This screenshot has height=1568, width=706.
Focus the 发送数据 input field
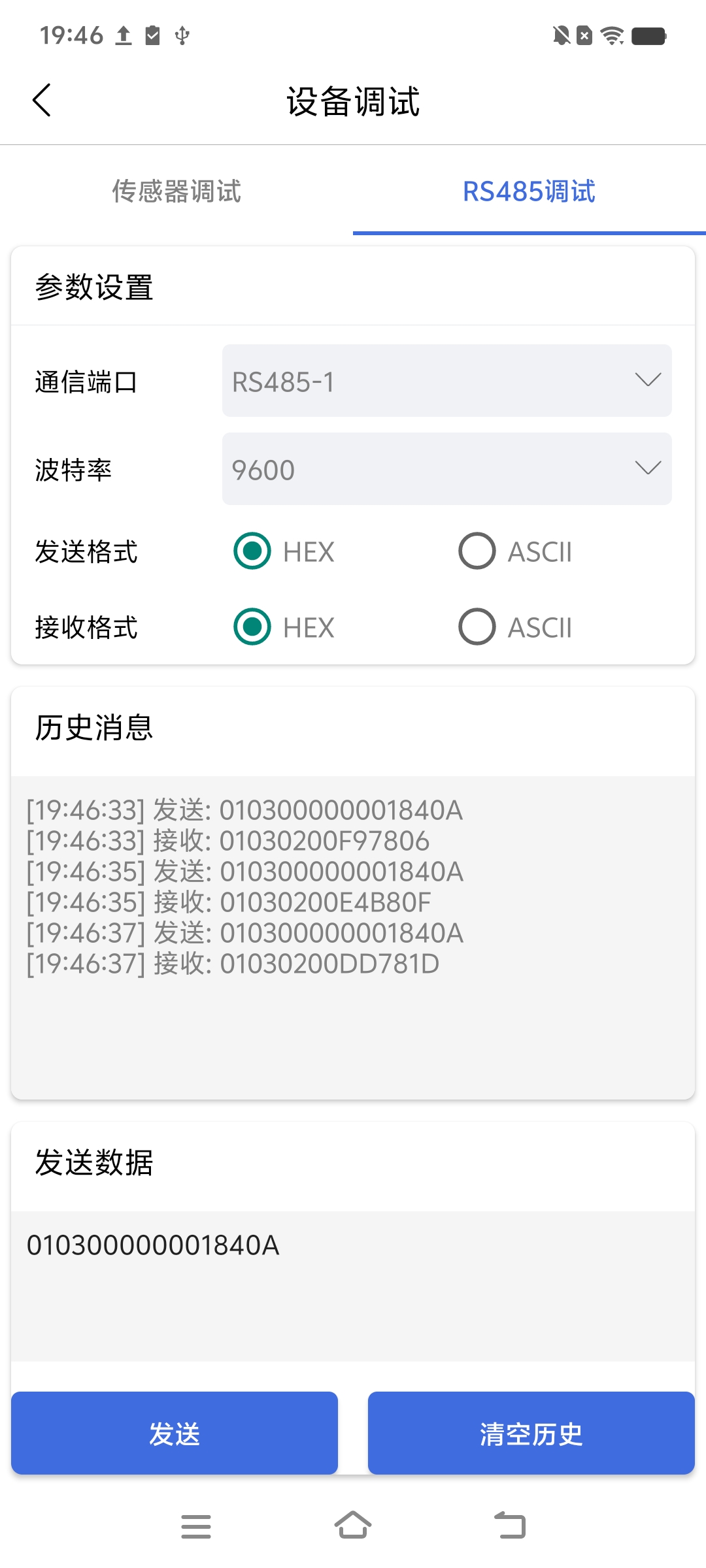click(x=353, y=1285)
